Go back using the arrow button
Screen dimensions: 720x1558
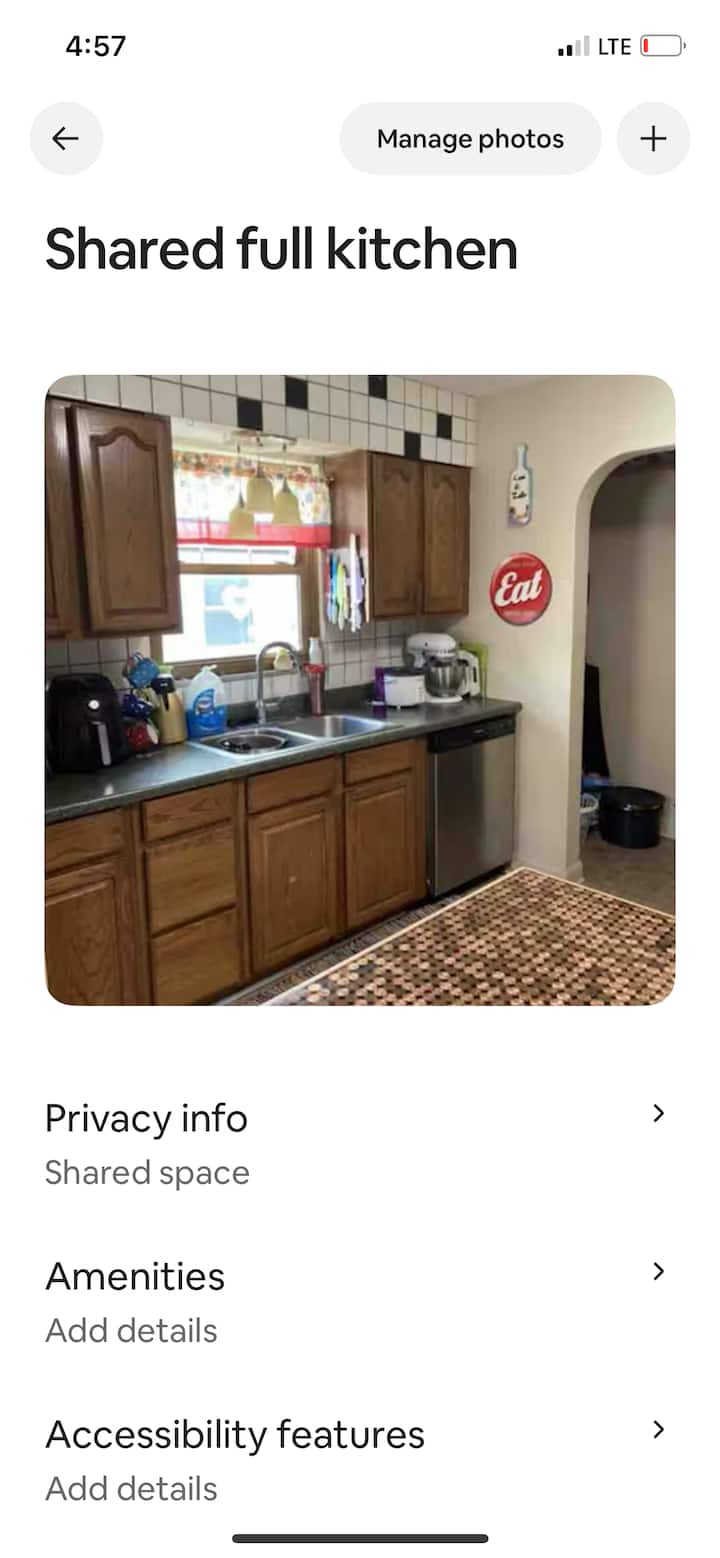(x=66, y=138)
